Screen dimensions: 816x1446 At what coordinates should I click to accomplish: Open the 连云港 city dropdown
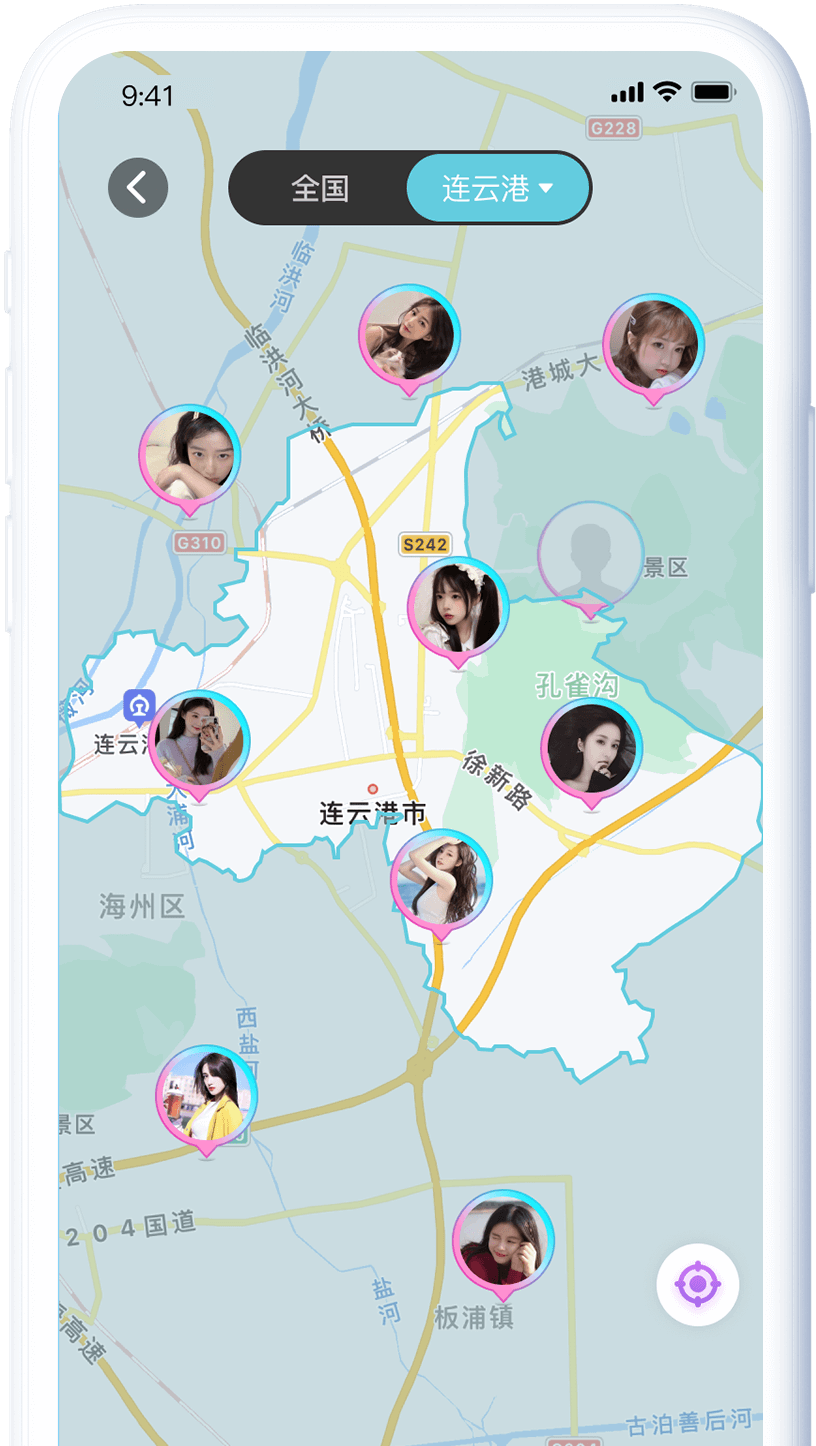tap(498, 188)
